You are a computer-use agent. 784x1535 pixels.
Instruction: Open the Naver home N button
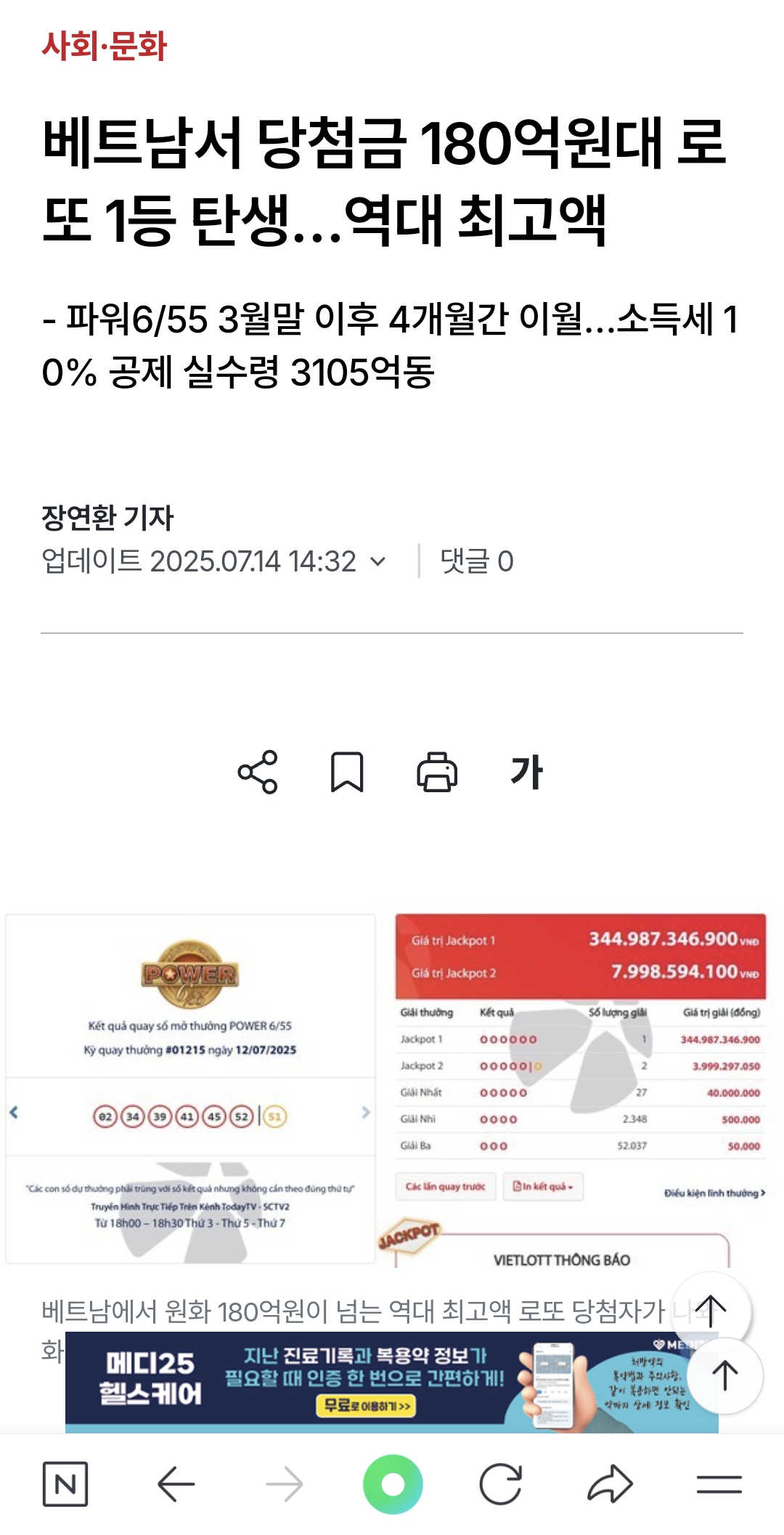(65, 1484)
